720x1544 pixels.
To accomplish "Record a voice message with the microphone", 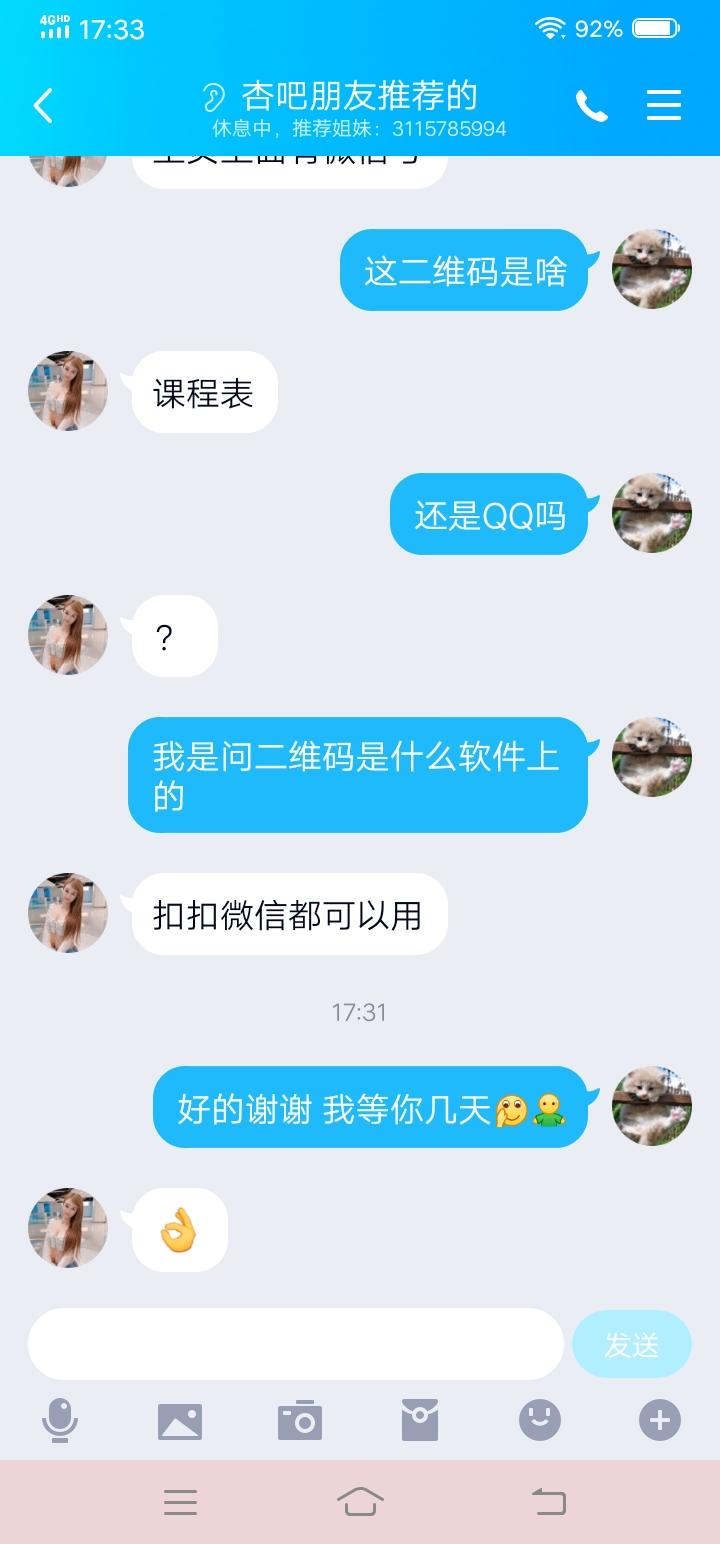I will coord(60,1420).
